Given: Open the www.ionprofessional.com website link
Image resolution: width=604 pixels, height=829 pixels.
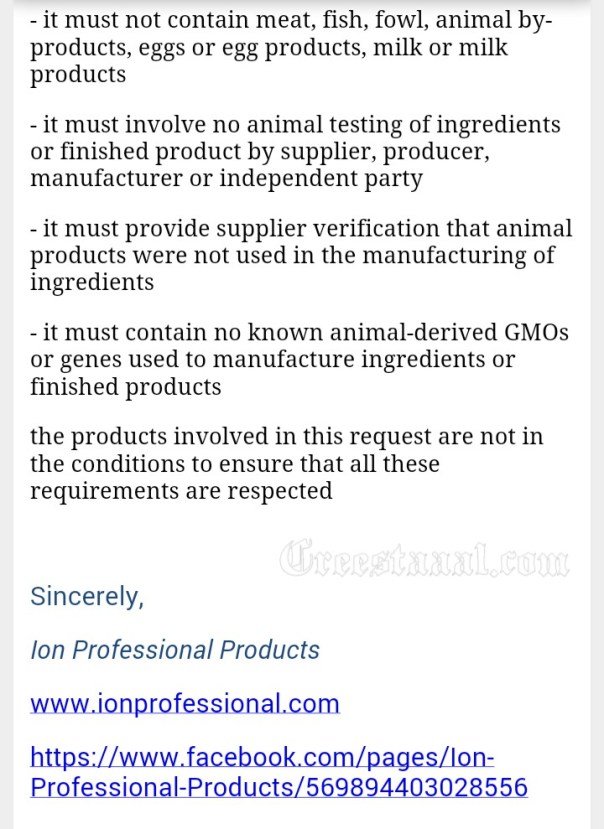Looking at the screenshot, I should click(185, 704).
